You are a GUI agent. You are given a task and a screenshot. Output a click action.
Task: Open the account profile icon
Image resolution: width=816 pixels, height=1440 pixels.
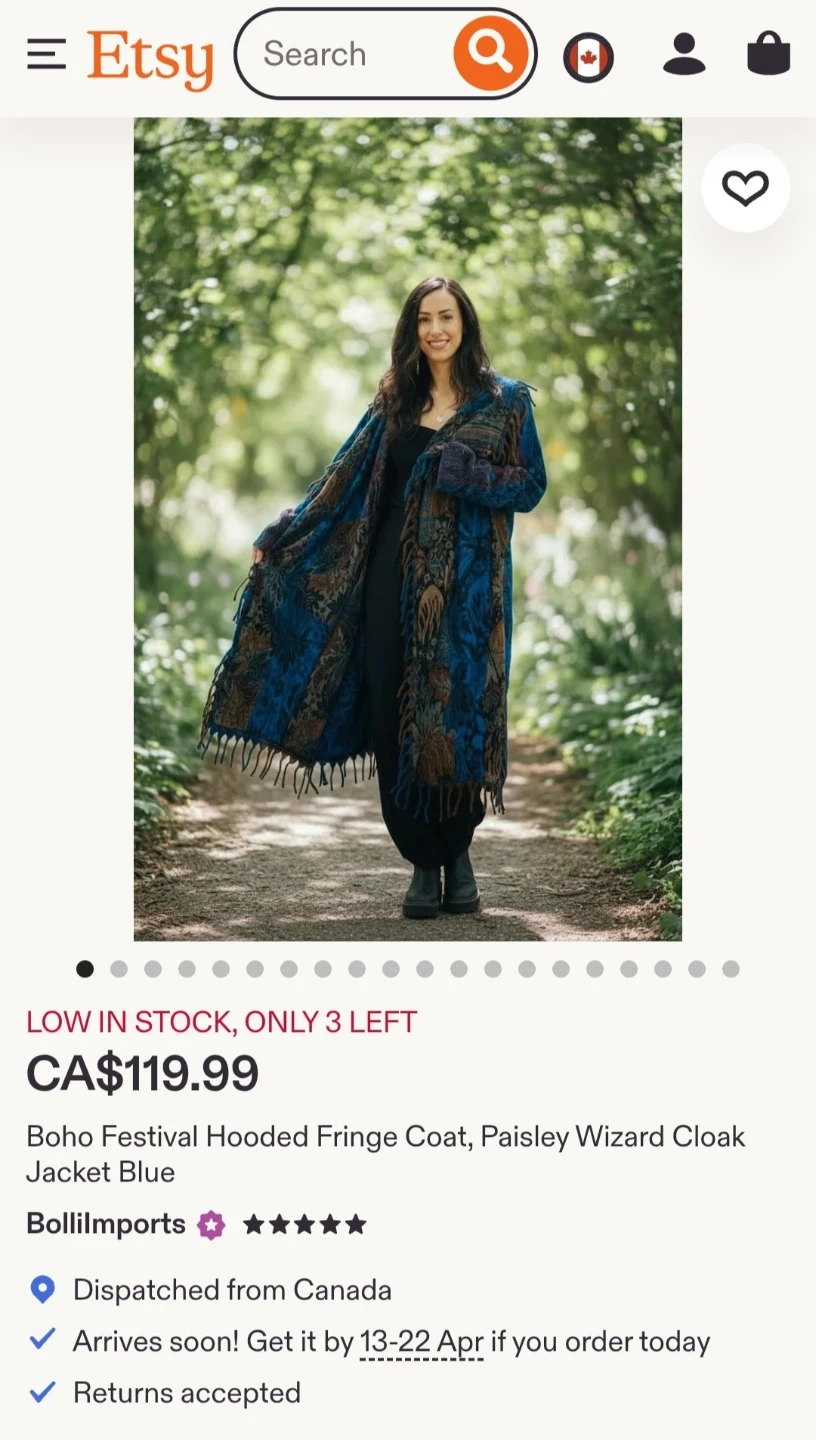click(684, 54)
